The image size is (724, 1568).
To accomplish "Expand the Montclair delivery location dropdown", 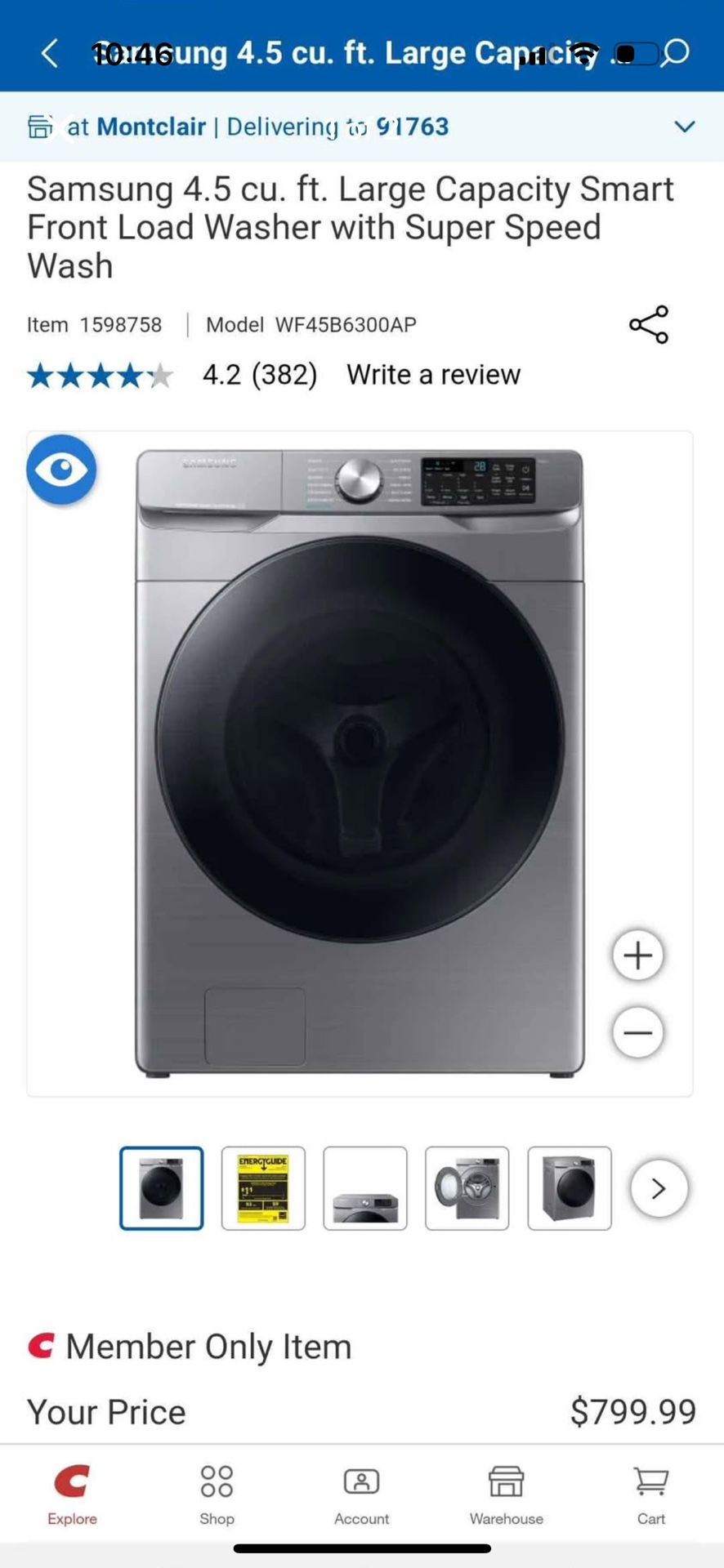I will (x=684, y=127).
